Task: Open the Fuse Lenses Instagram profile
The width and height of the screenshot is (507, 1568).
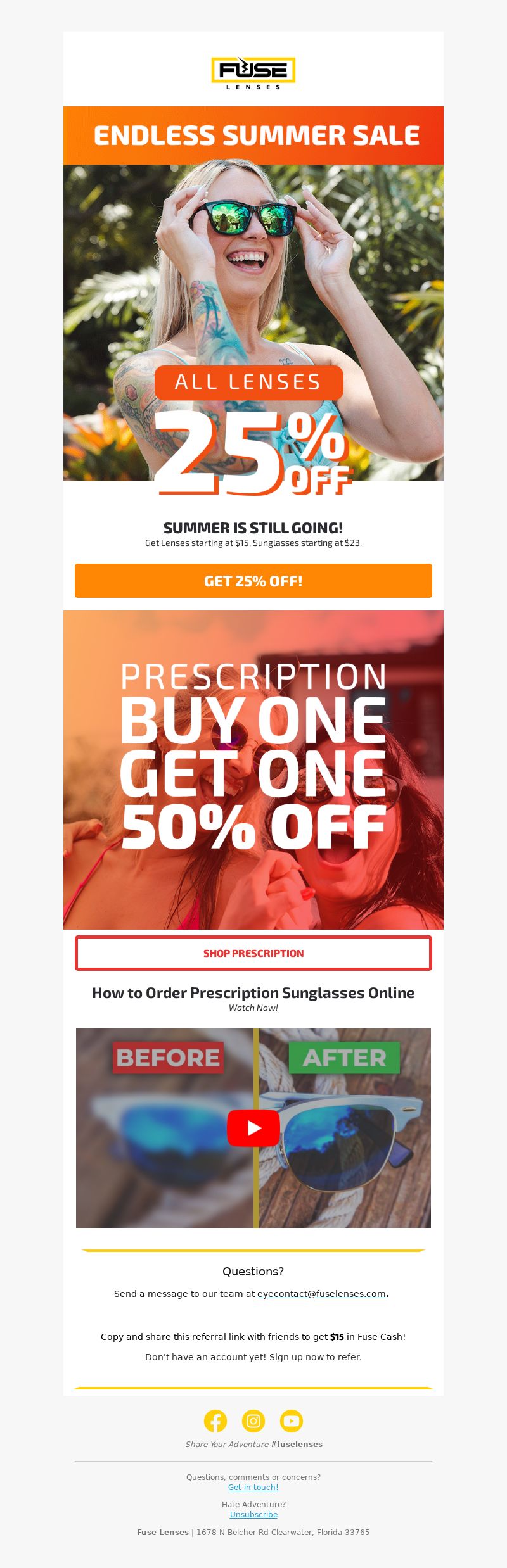Action: click(x=253, y=1421)
